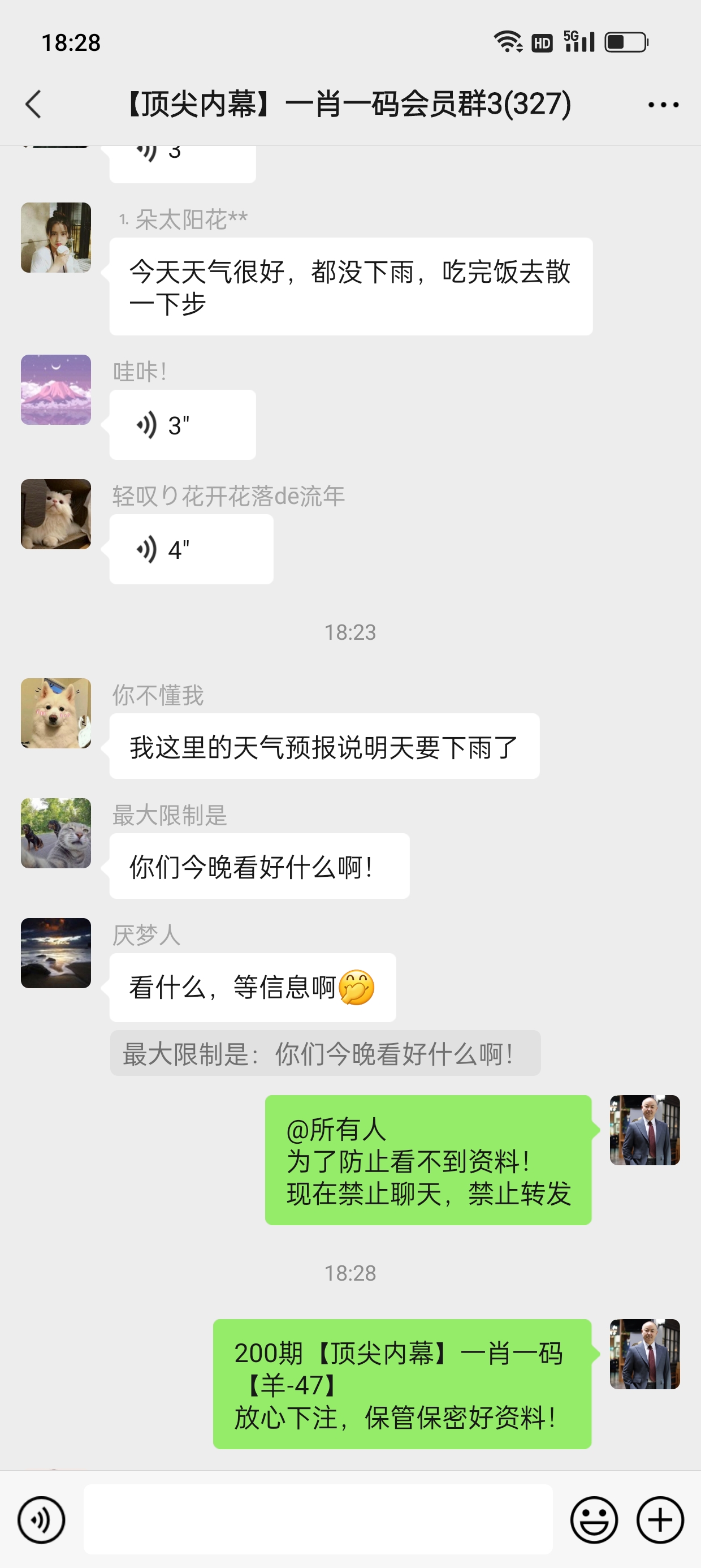Open 朵太阳花** profile avatar

[x=56, y=238]
